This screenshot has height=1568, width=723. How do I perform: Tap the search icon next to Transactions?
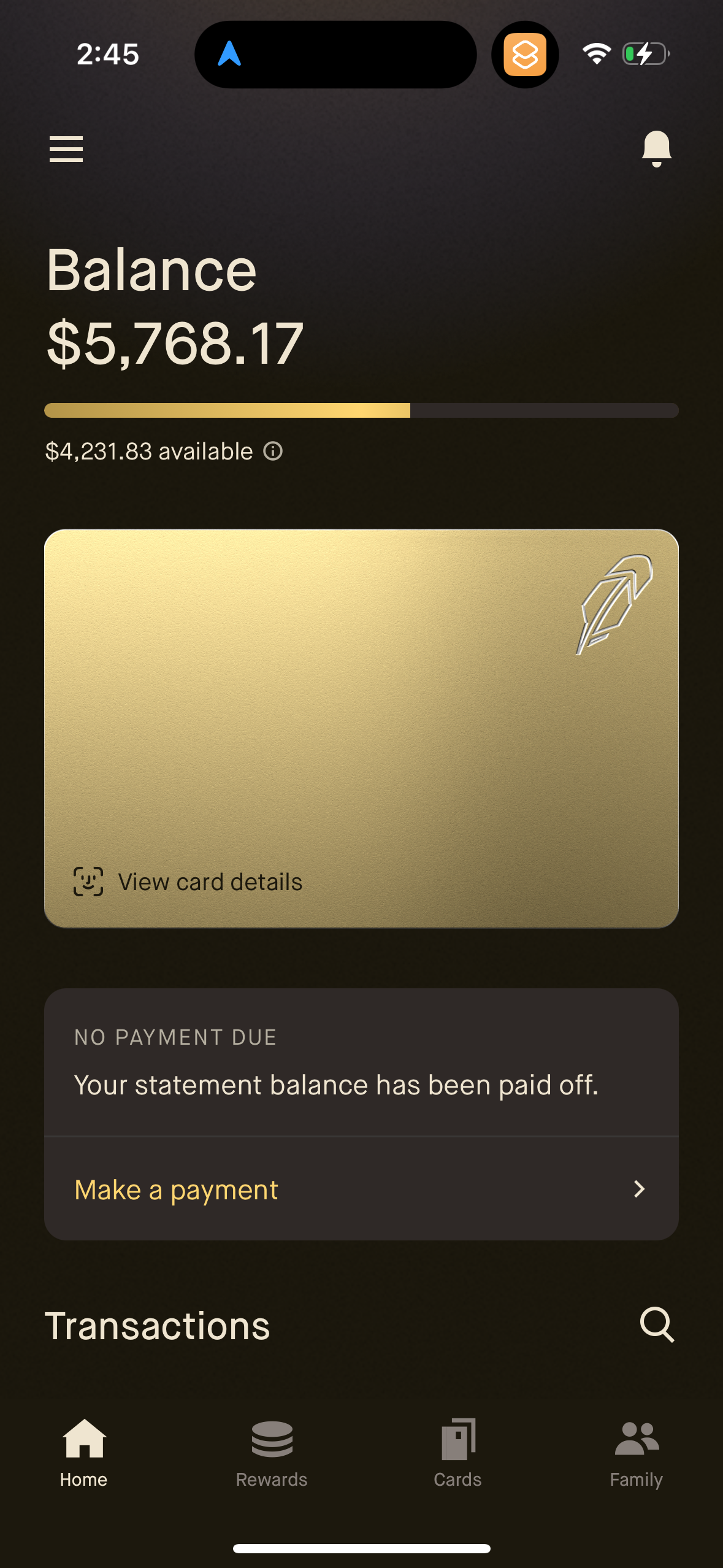pos(657,1324)
